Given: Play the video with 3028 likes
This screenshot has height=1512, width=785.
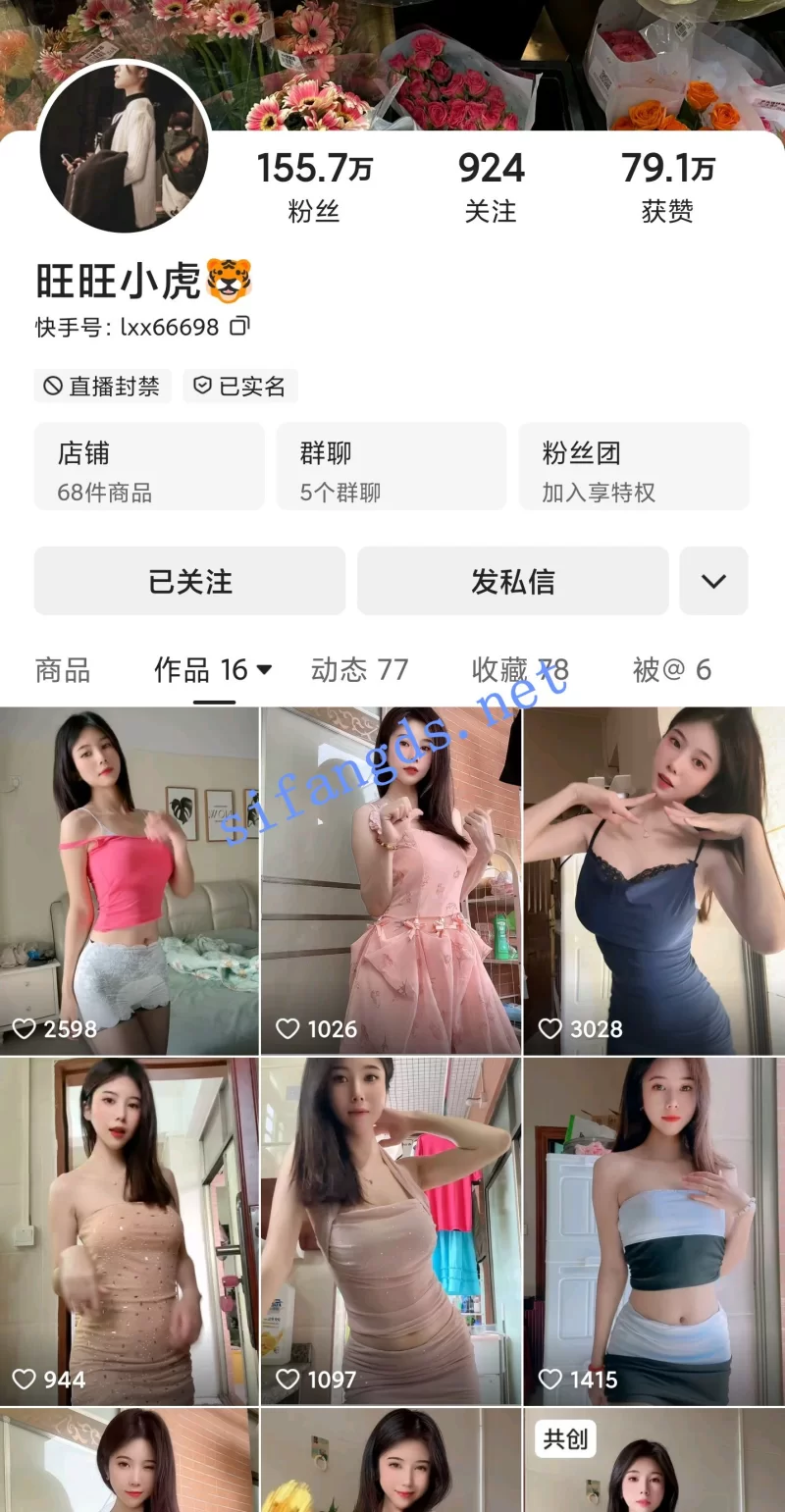Looking at the screenshot, I should pyautogui.click(x=654, y=880).
